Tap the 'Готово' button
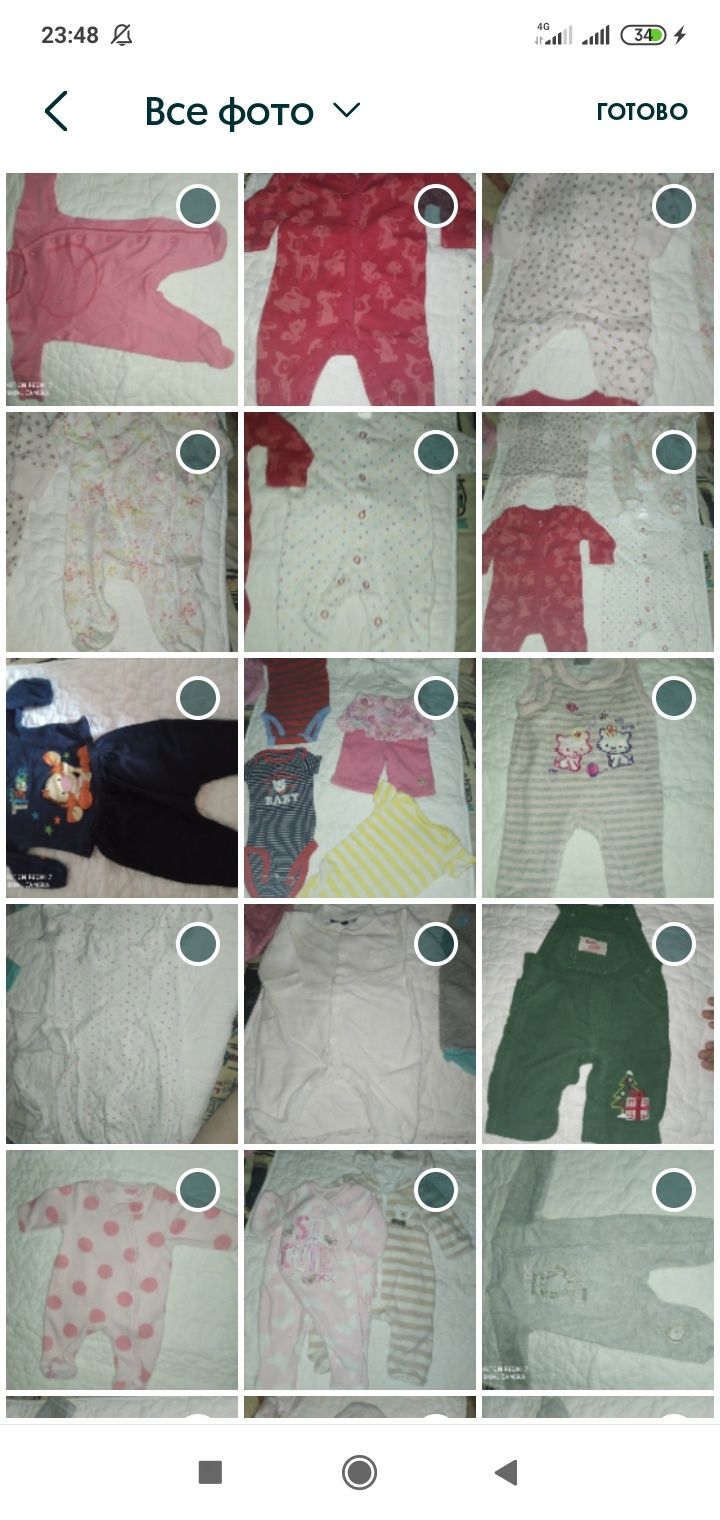This screenshot has height=1520, width=720. click(641, 111)
